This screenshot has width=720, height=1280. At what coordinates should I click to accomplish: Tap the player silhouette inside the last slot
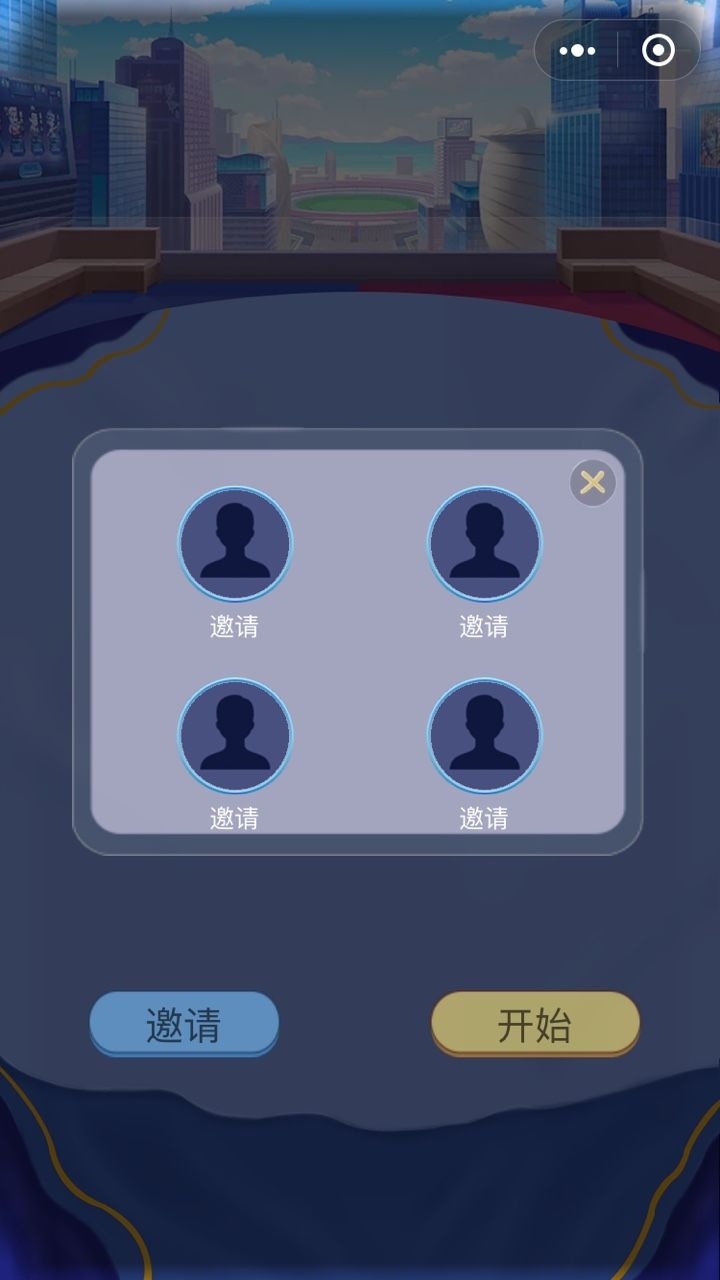pyautogui.click(x=484, y=735)
